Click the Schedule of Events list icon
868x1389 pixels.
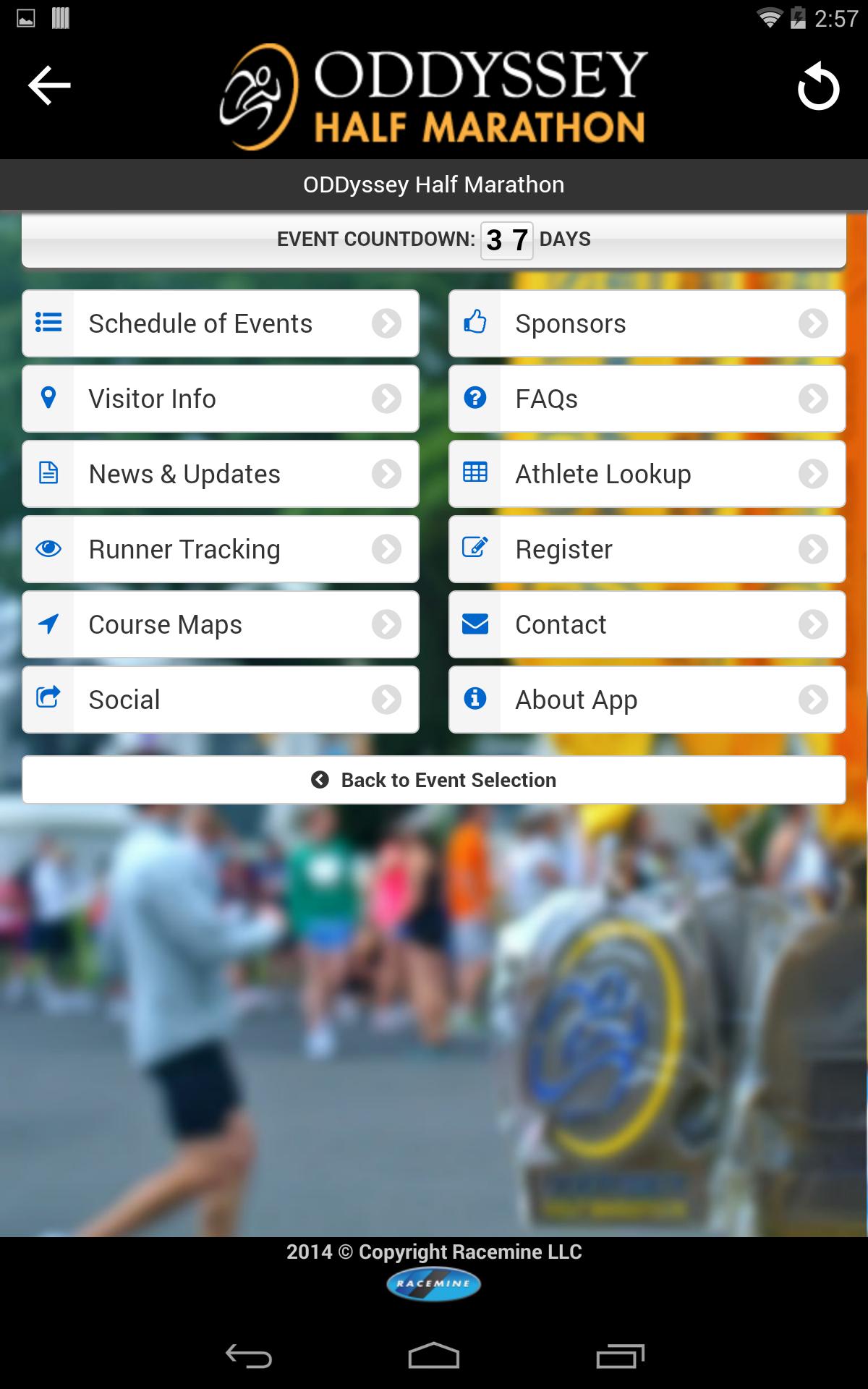click(47, 323)
